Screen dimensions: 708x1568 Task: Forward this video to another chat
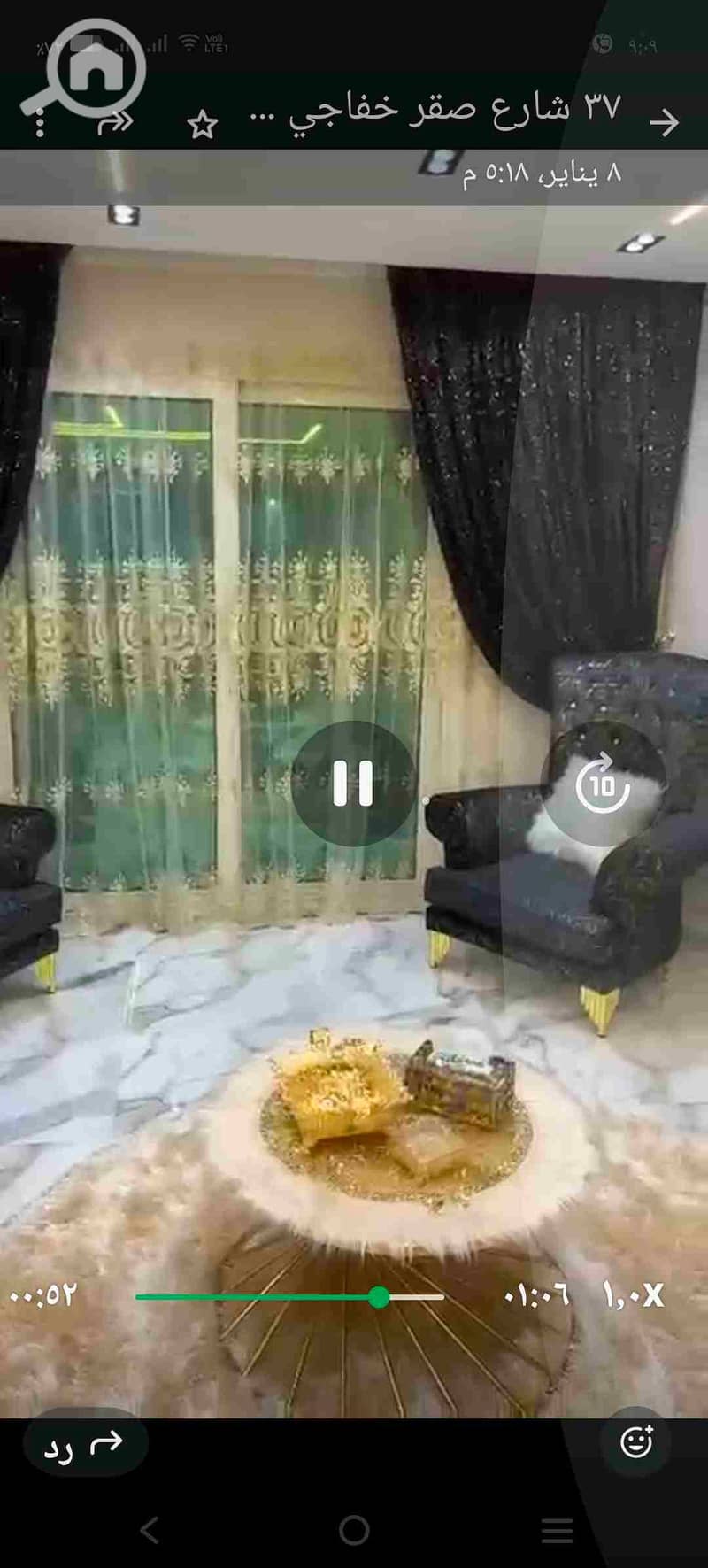tap(115, 122)
